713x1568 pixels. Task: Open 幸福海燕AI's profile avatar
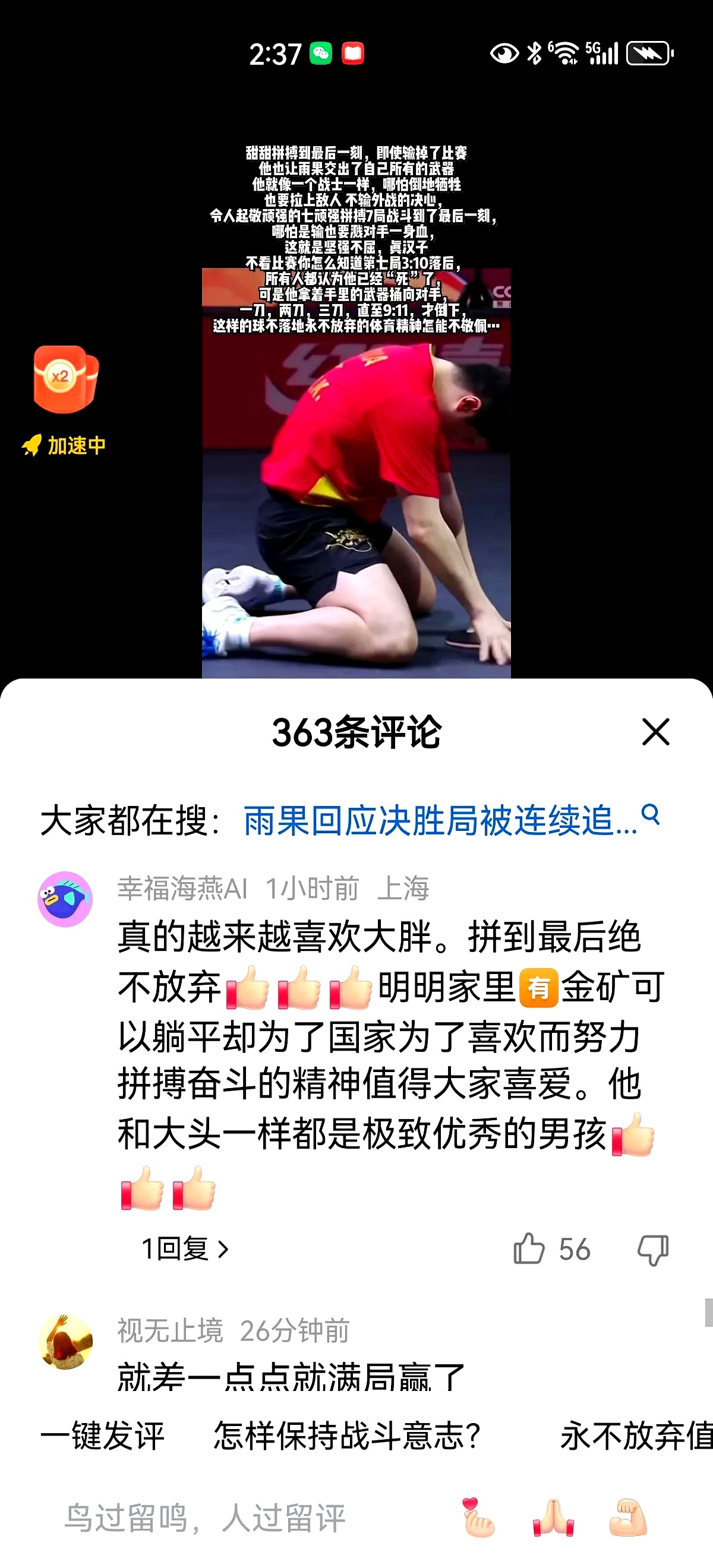coord(65,899)
